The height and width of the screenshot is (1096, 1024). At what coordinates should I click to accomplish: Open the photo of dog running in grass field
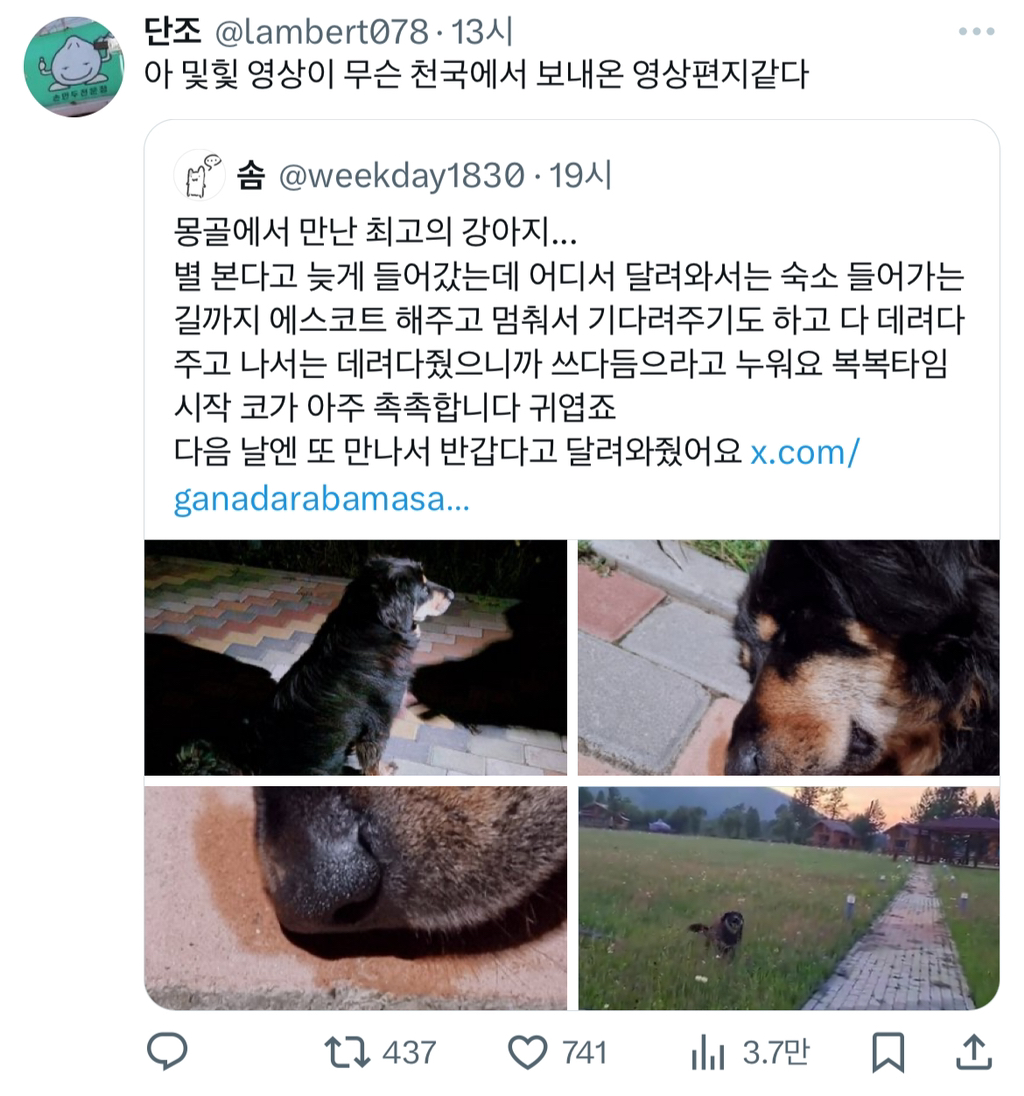coord(788,897)
